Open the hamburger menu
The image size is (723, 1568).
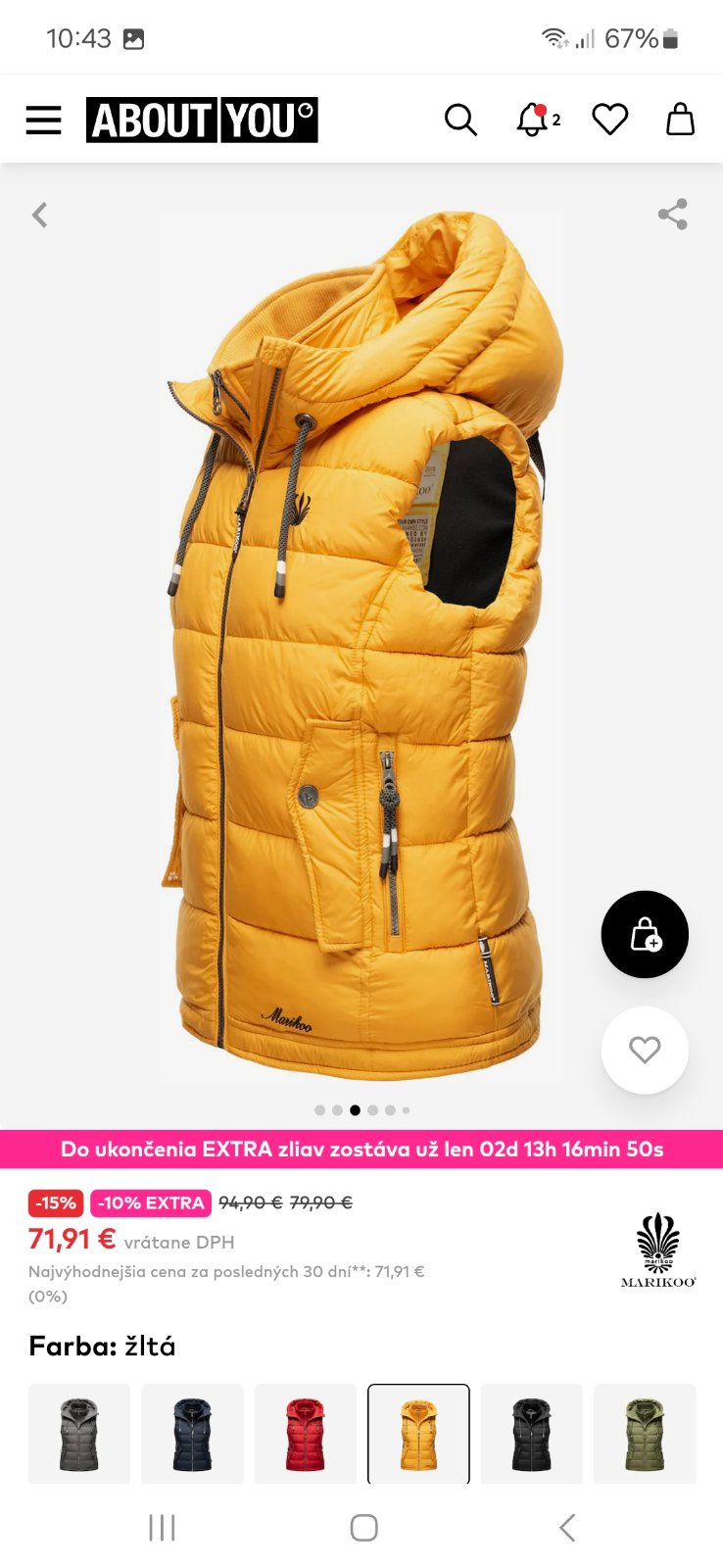43,121
